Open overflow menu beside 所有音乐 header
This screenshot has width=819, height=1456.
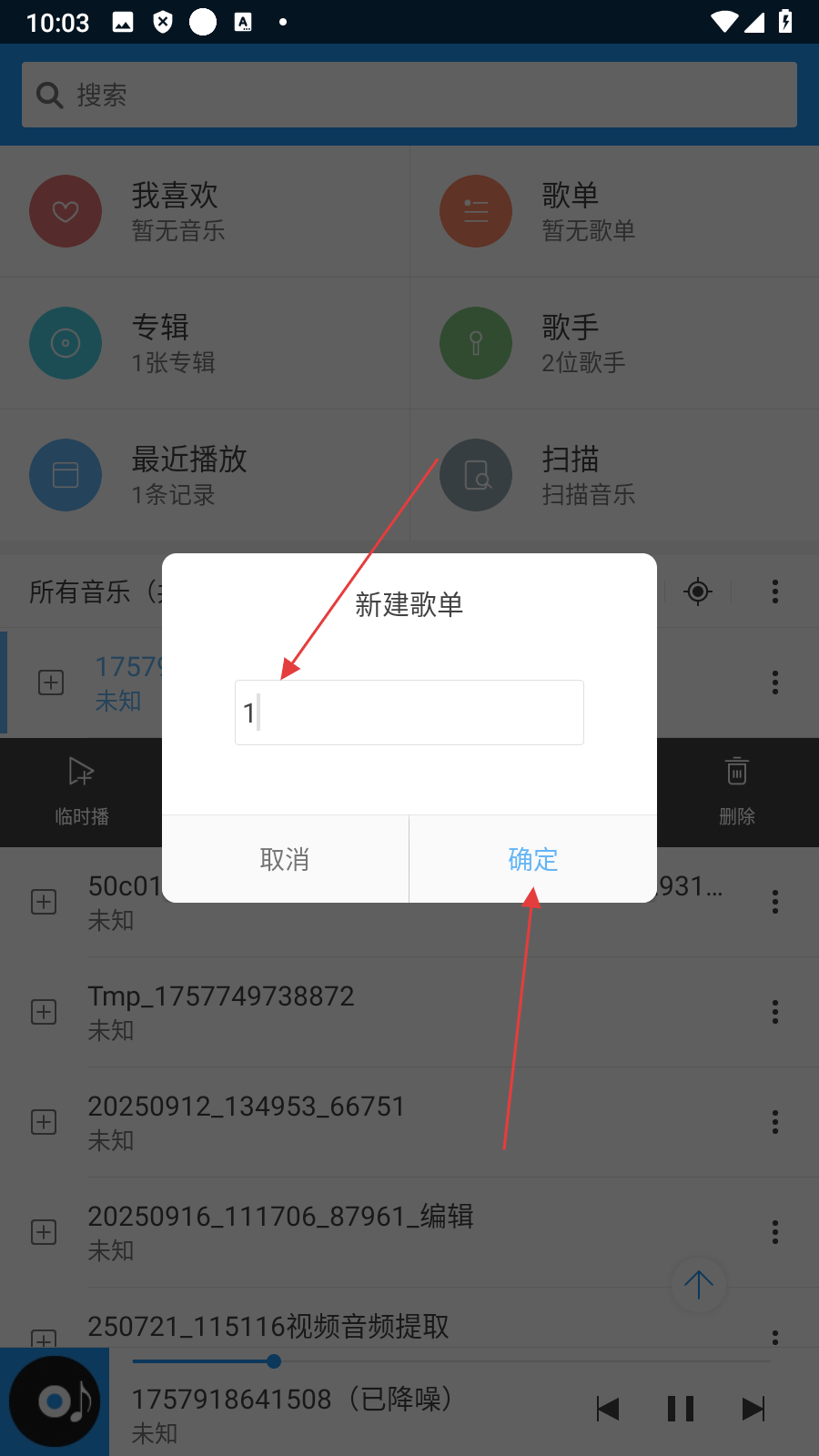tap(775, 591)
